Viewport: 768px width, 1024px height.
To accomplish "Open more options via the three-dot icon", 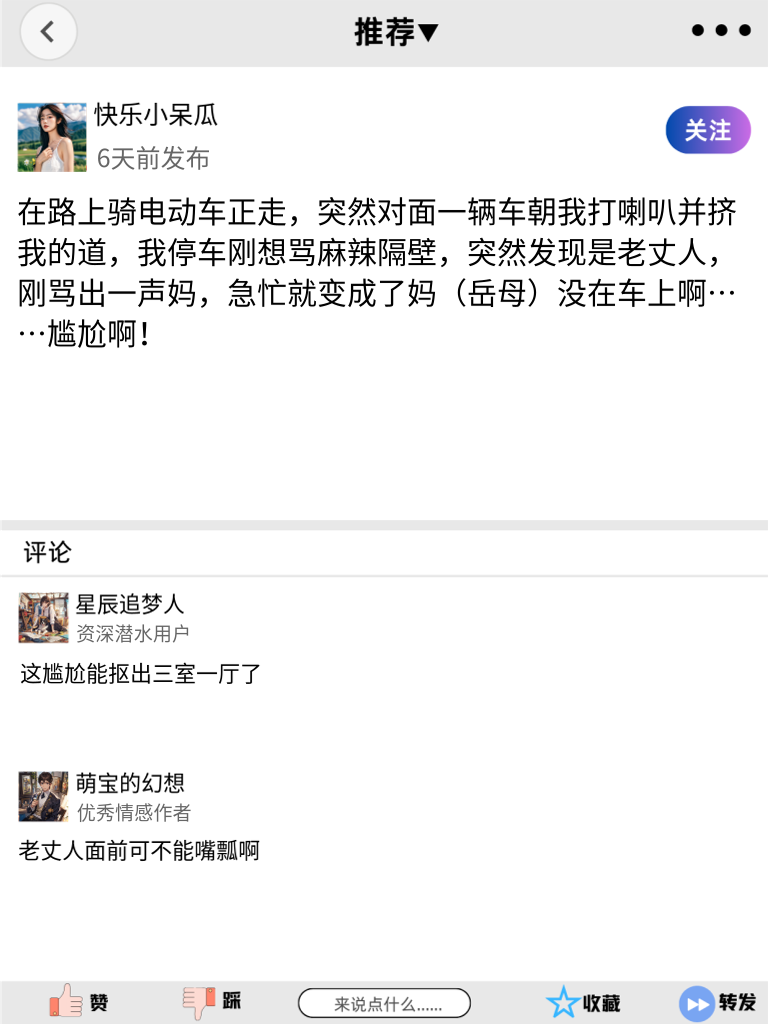I will [x=719, y=30].
